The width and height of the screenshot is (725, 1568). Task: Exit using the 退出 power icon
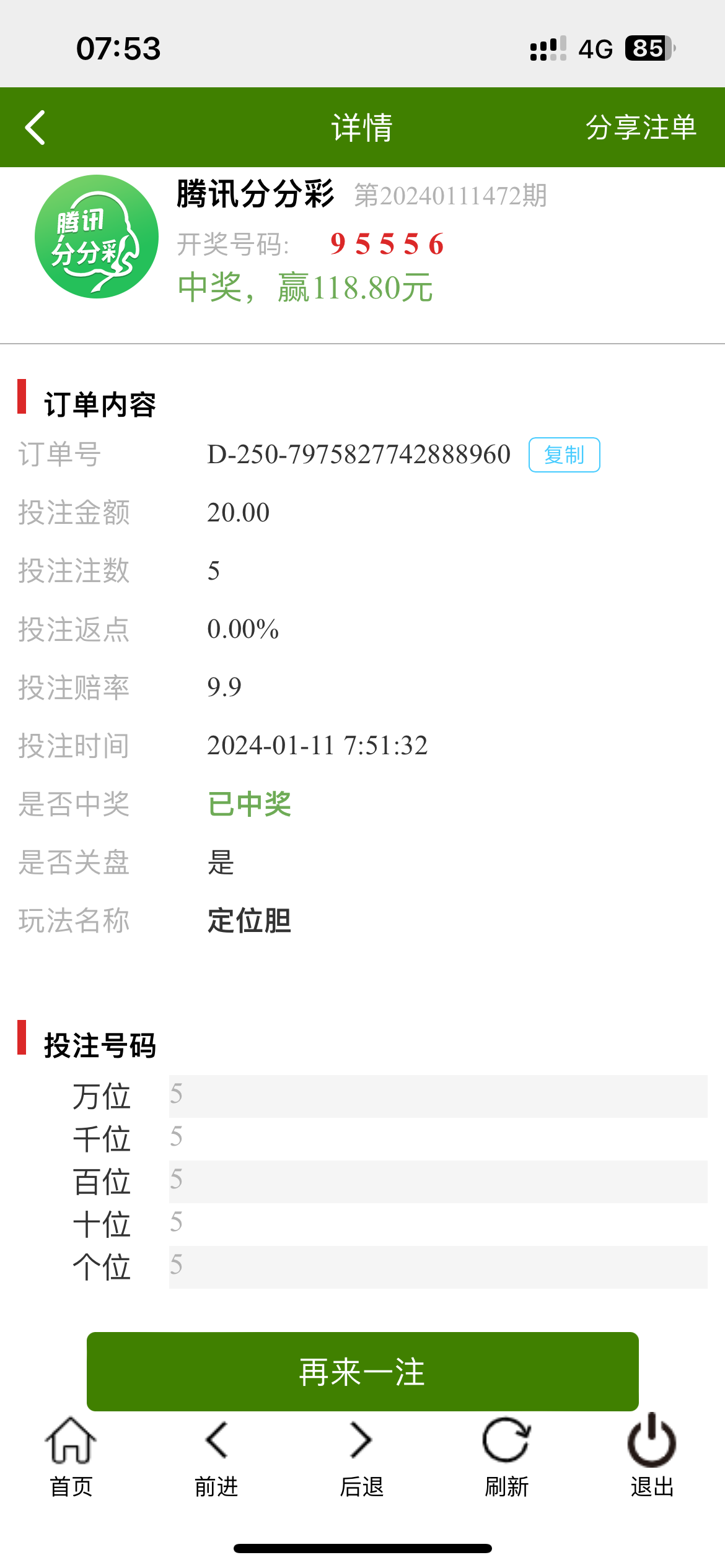pyautogui.click(x=651, y=1455)
